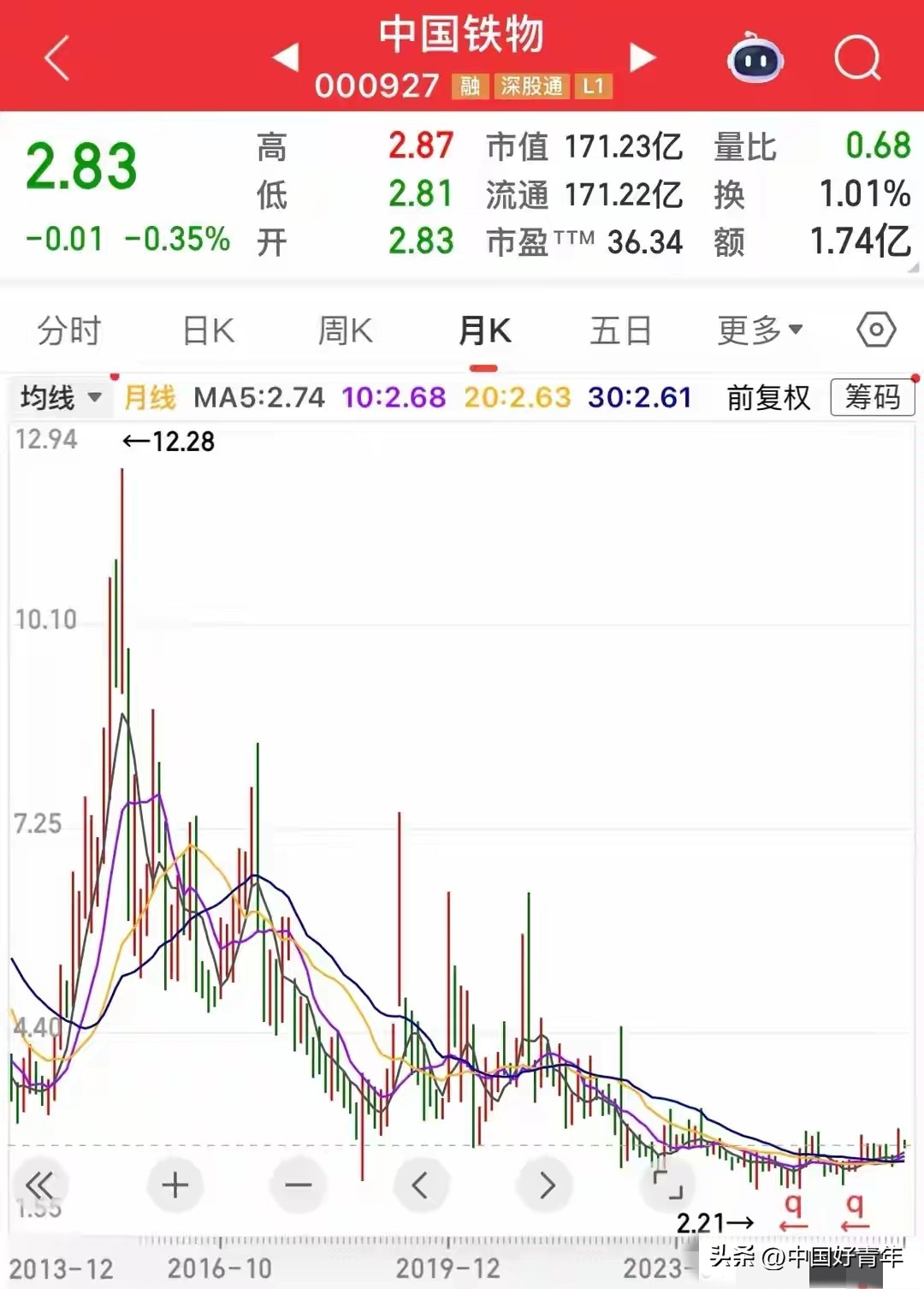Jump to earliest data with the double-left arrows
The width and height of the screenshot is (924, 1289).
coord(40,1185)
